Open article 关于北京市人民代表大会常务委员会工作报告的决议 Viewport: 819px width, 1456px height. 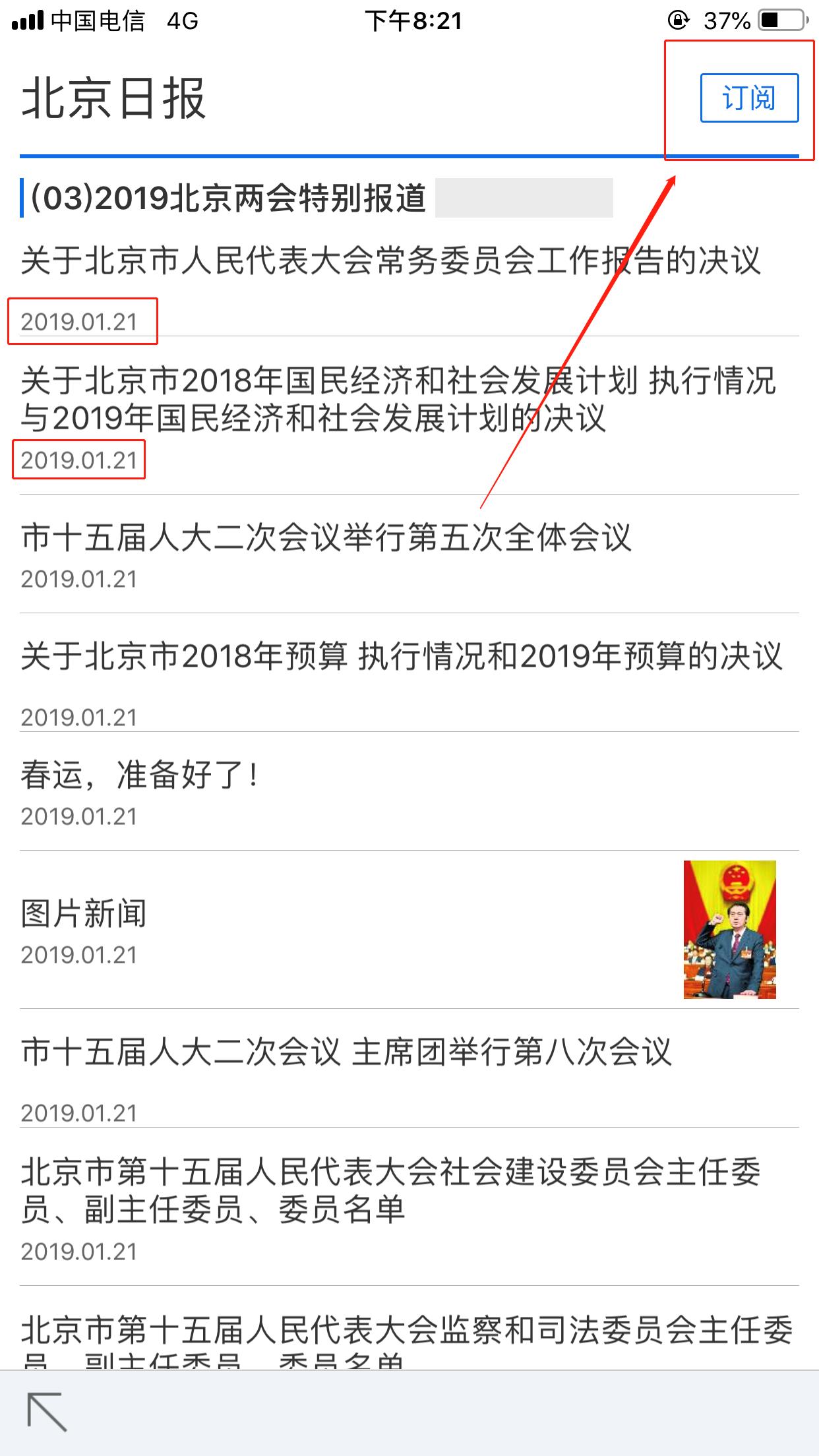(x=390, y=260)
